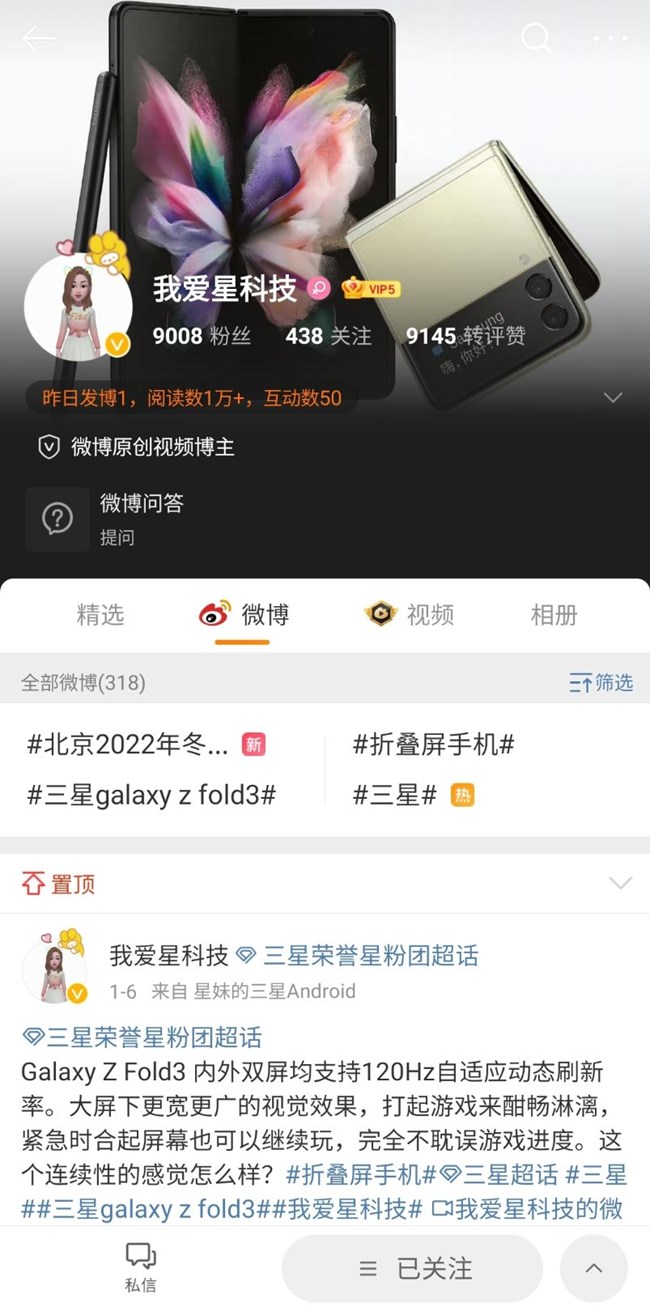This screenshot has width=650, height=1311.
Task: View the 9008 粉丝 followers list
Action: pyautogui.click(x=202, y=337)
